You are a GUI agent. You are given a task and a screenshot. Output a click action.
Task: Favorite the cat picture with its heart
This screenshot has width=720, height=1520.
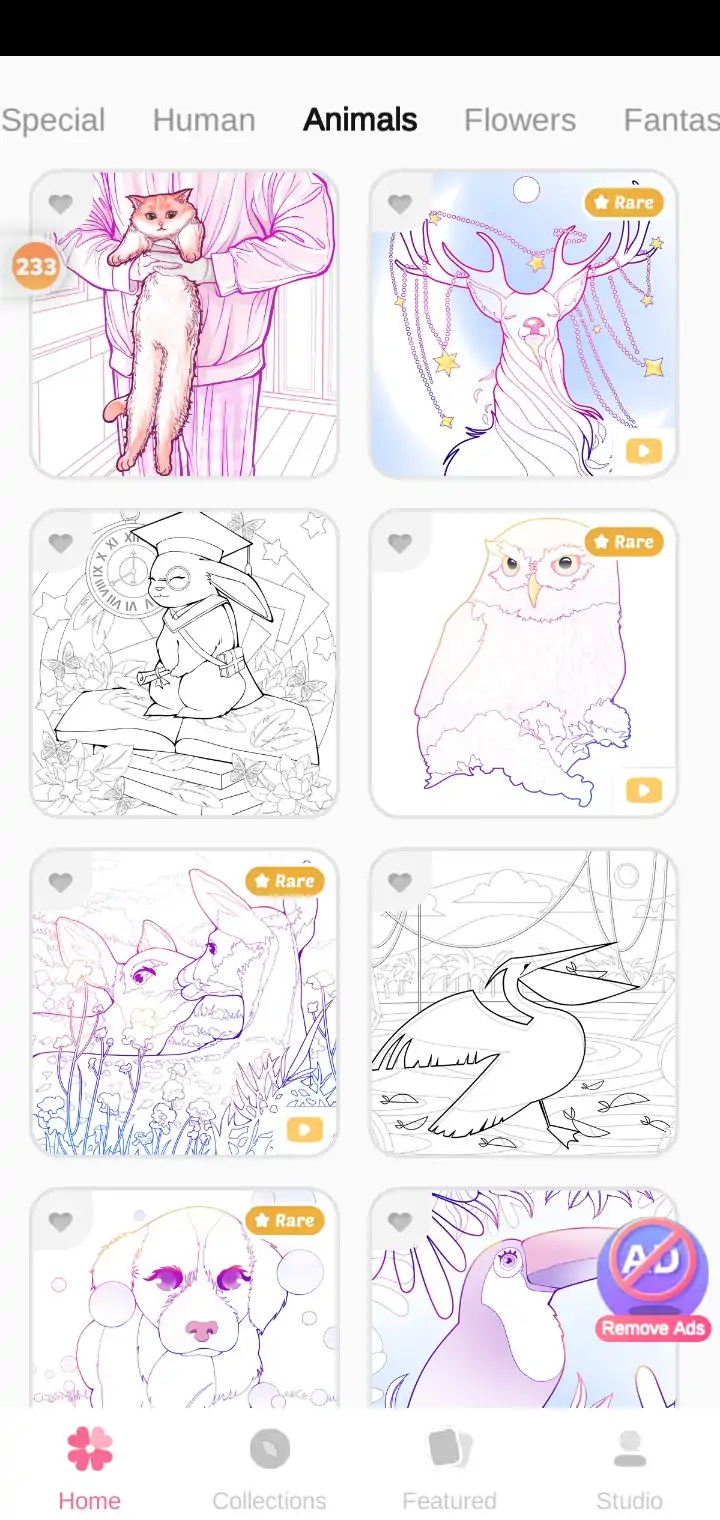(61, 204)
